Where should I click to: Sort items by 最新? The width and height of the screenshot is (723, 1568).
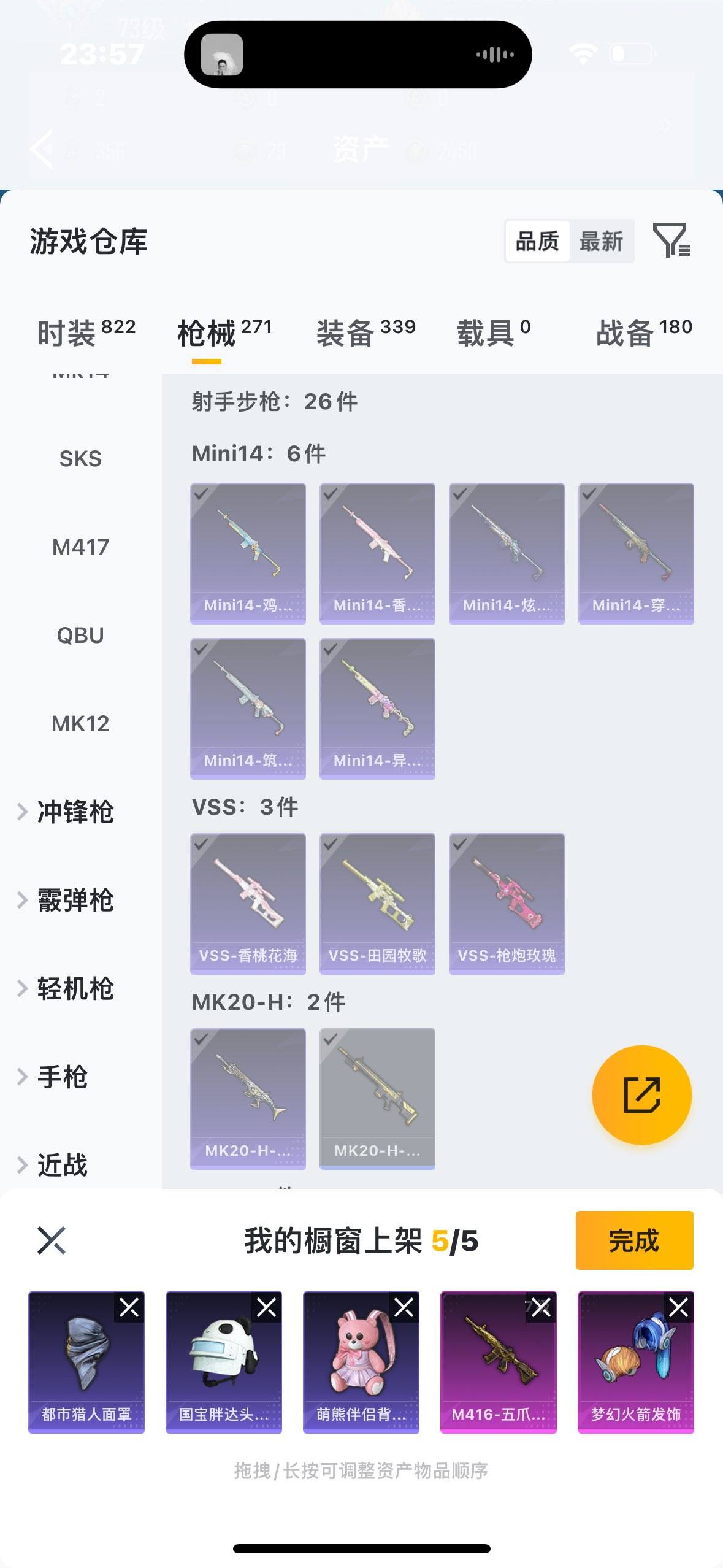click(603, 241)
